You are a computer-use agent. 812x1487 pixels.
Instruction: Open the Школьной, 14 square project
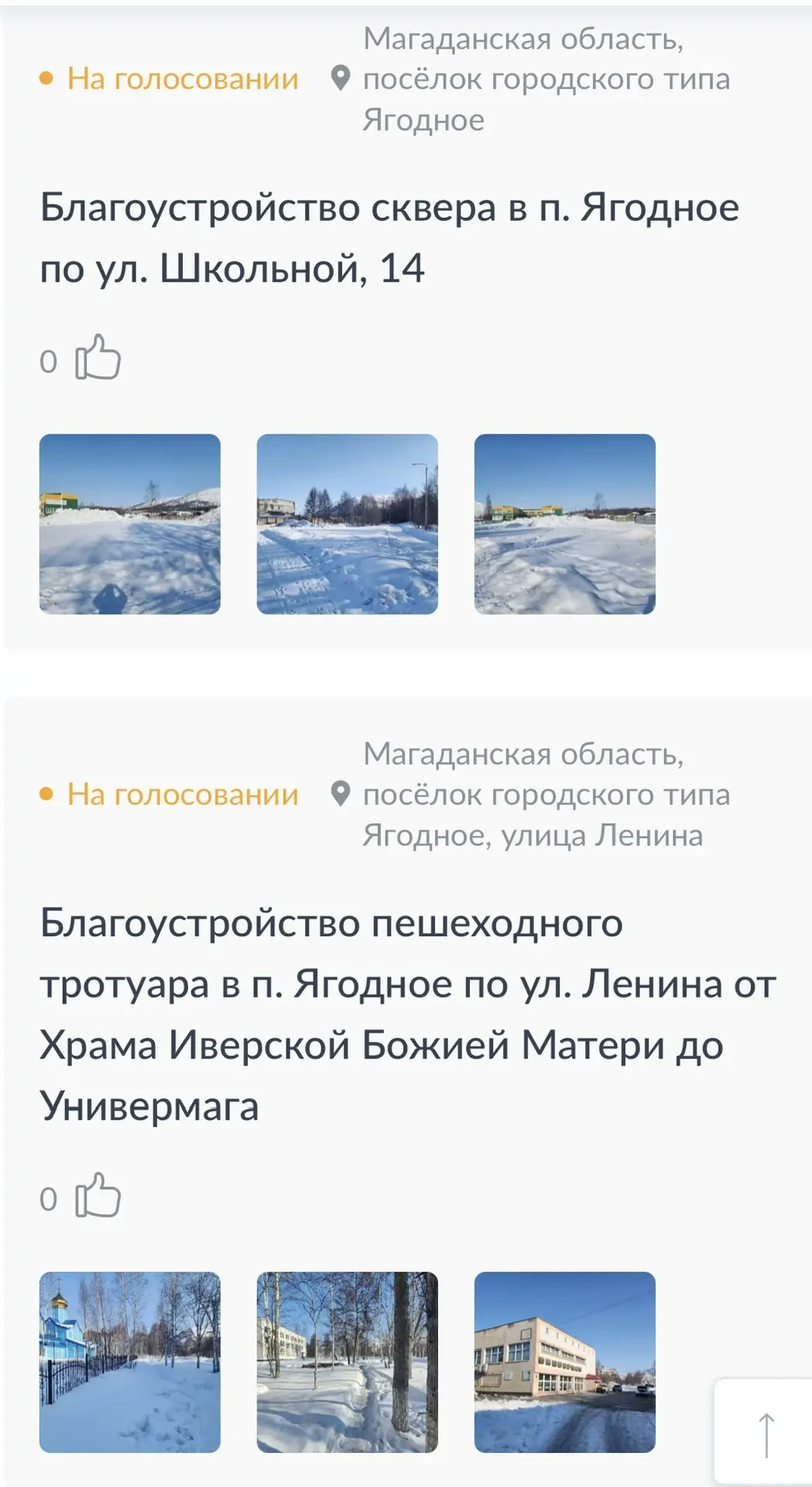pyautogui.click(x=389, y=238)
